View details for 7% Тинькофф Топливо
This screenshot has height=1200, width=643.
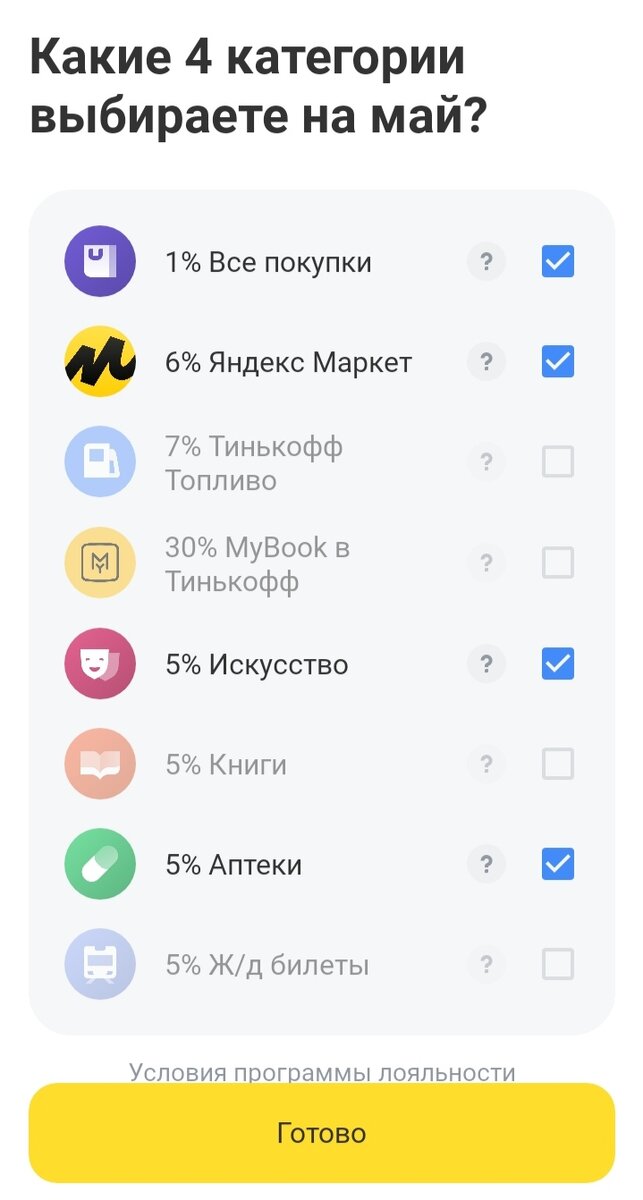coord(486,462)
